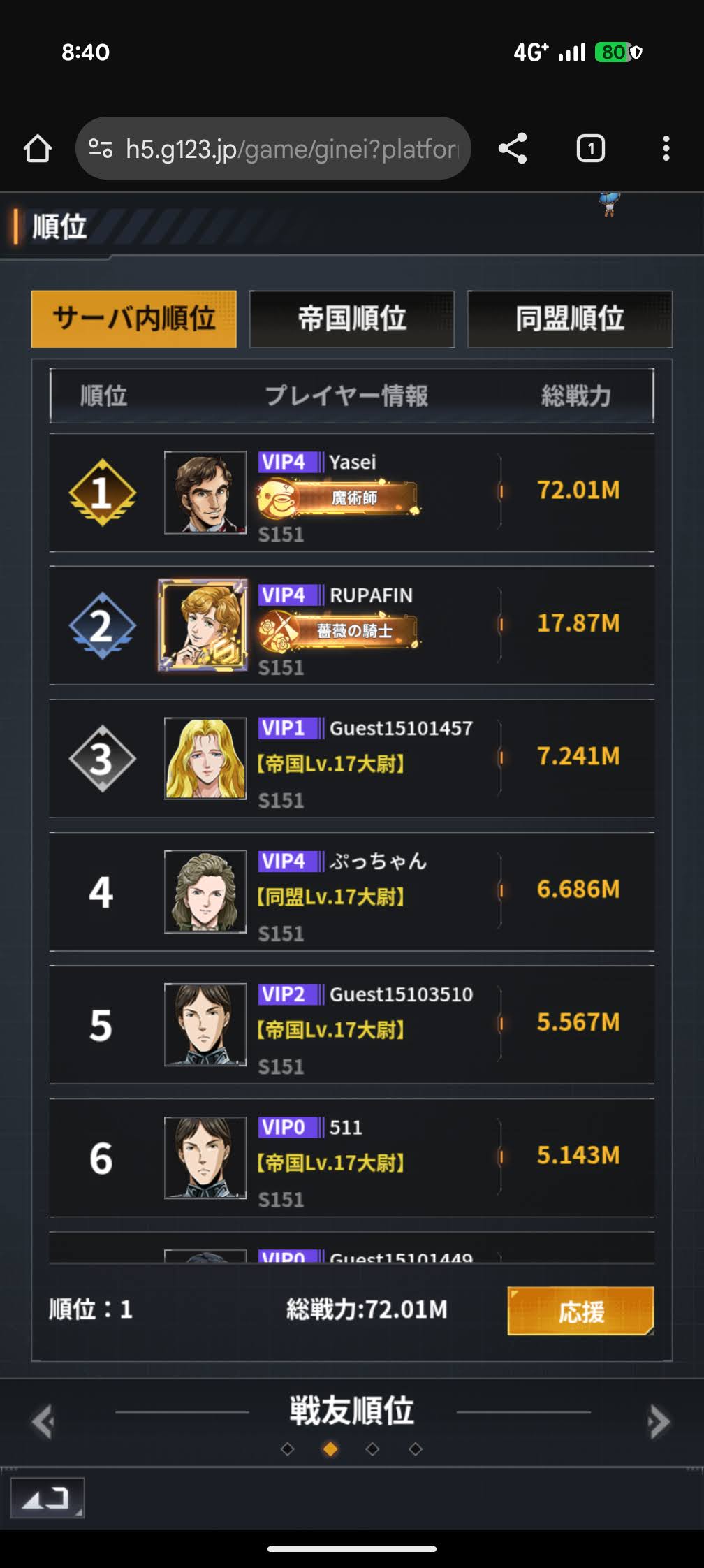Tap the return button at the bottom left
Viewport: 704px width, 1568px height.
[47, 1497]
